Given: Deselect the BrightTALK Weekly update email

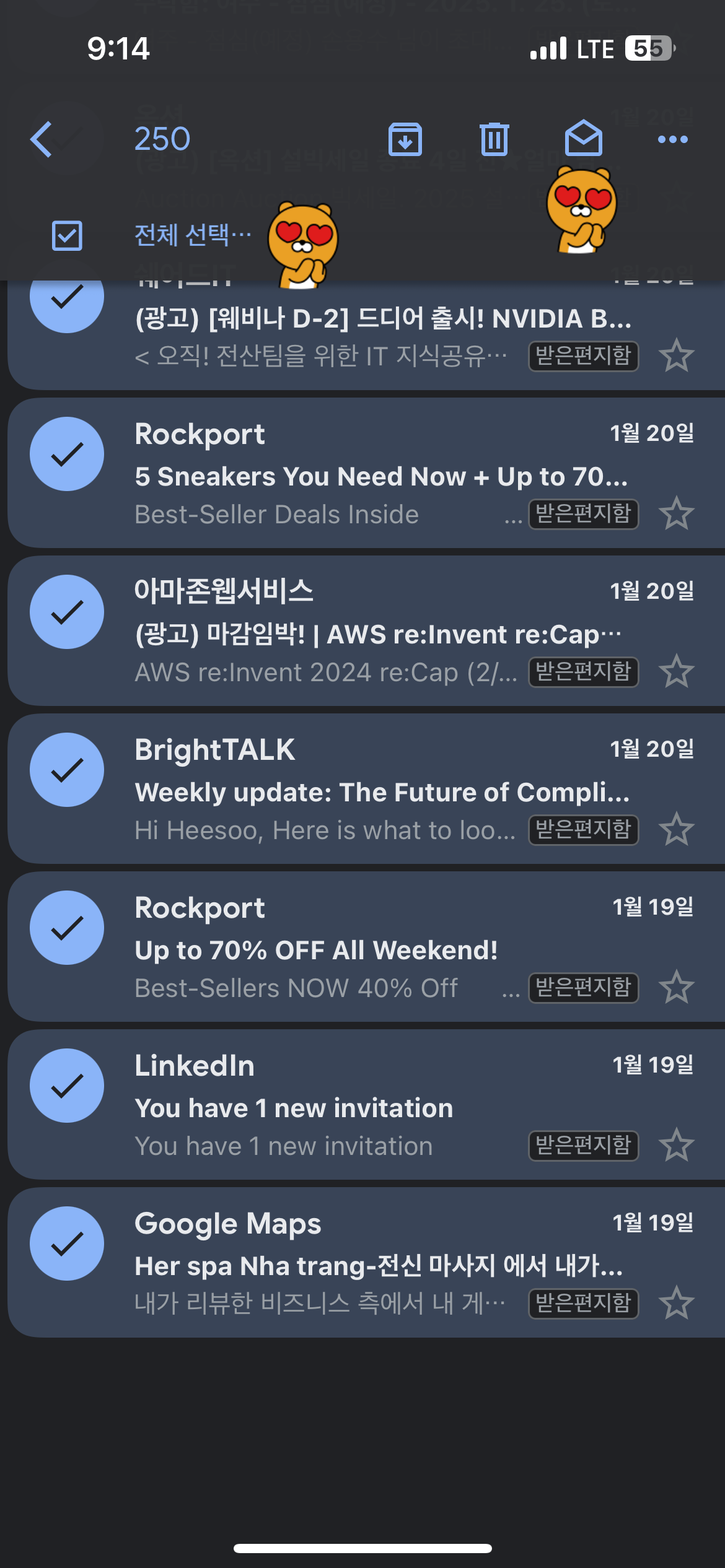Looking at the screenshot, I should [x=67, y=770].
